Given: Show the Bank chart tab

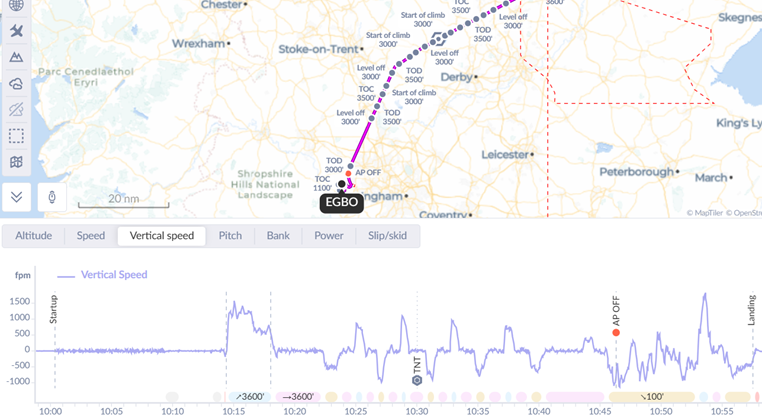Looking at the screenshot, I should tap(278, 236).
